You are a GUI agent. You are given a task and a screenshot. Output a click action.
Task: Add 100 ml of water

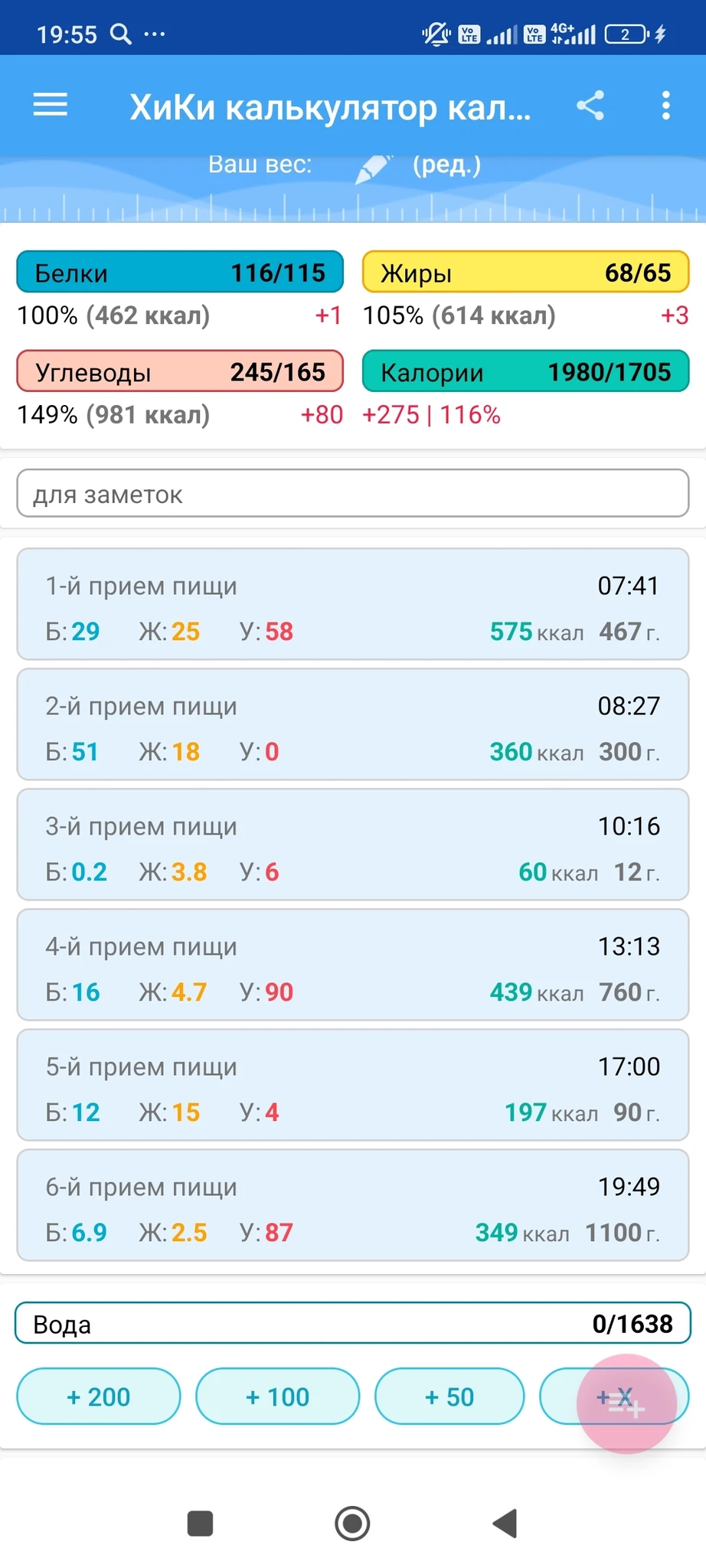(x=277, y=1396)
